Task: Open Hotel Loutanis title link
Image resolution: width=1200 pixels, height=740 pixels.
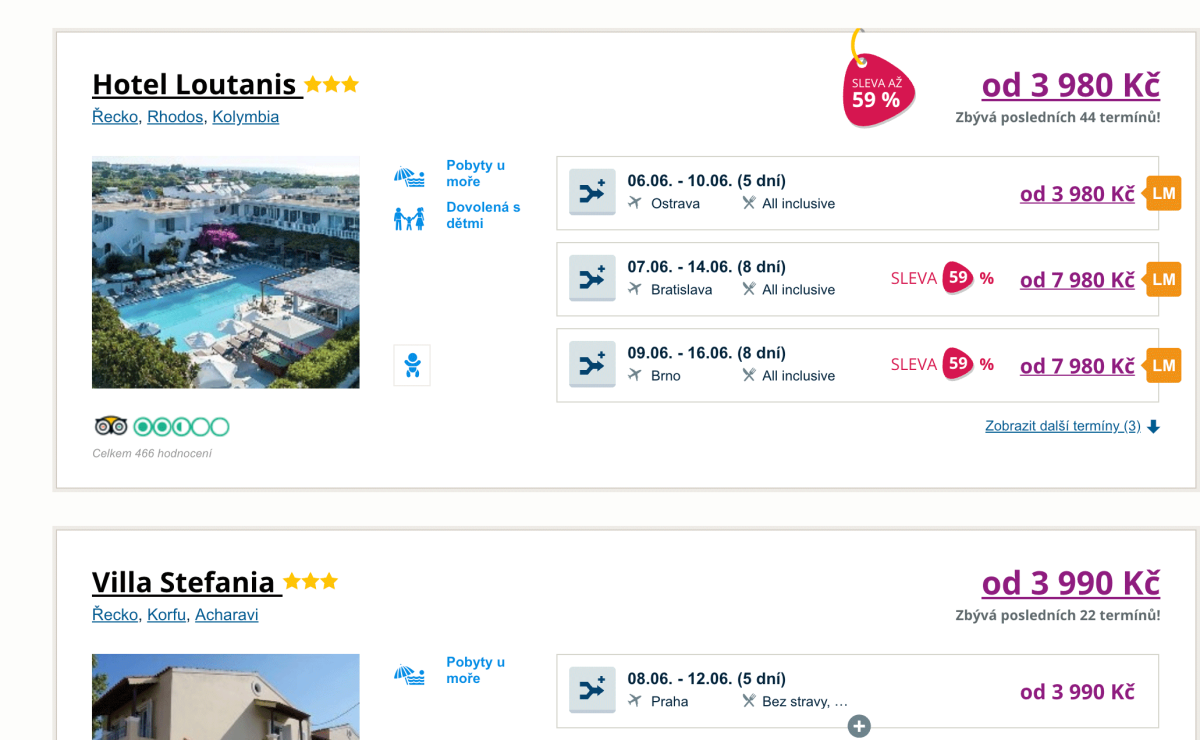Action: (196, 84)
